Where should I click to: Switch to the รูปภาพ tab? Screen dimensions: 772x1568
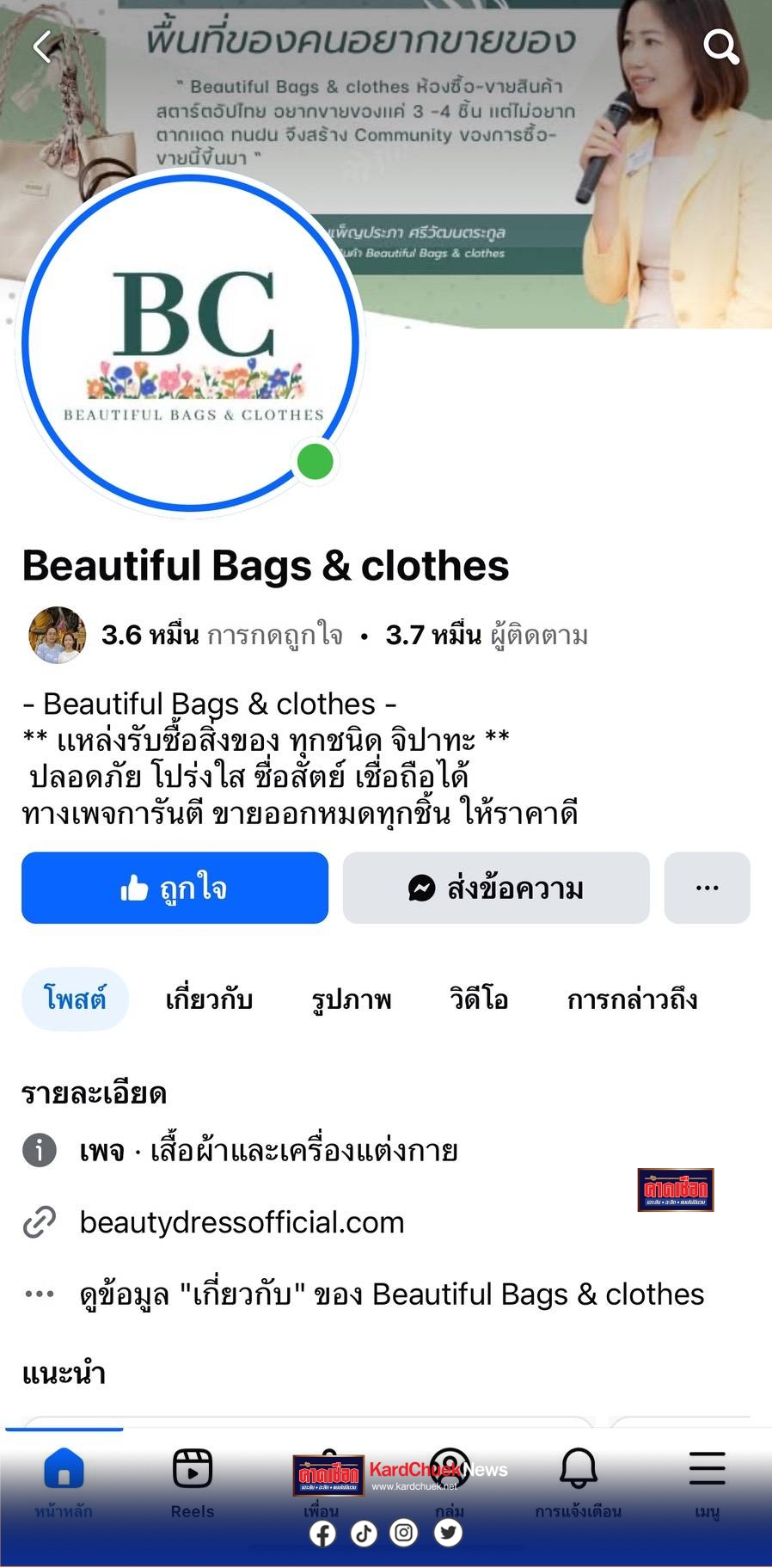tap(351, 999)
